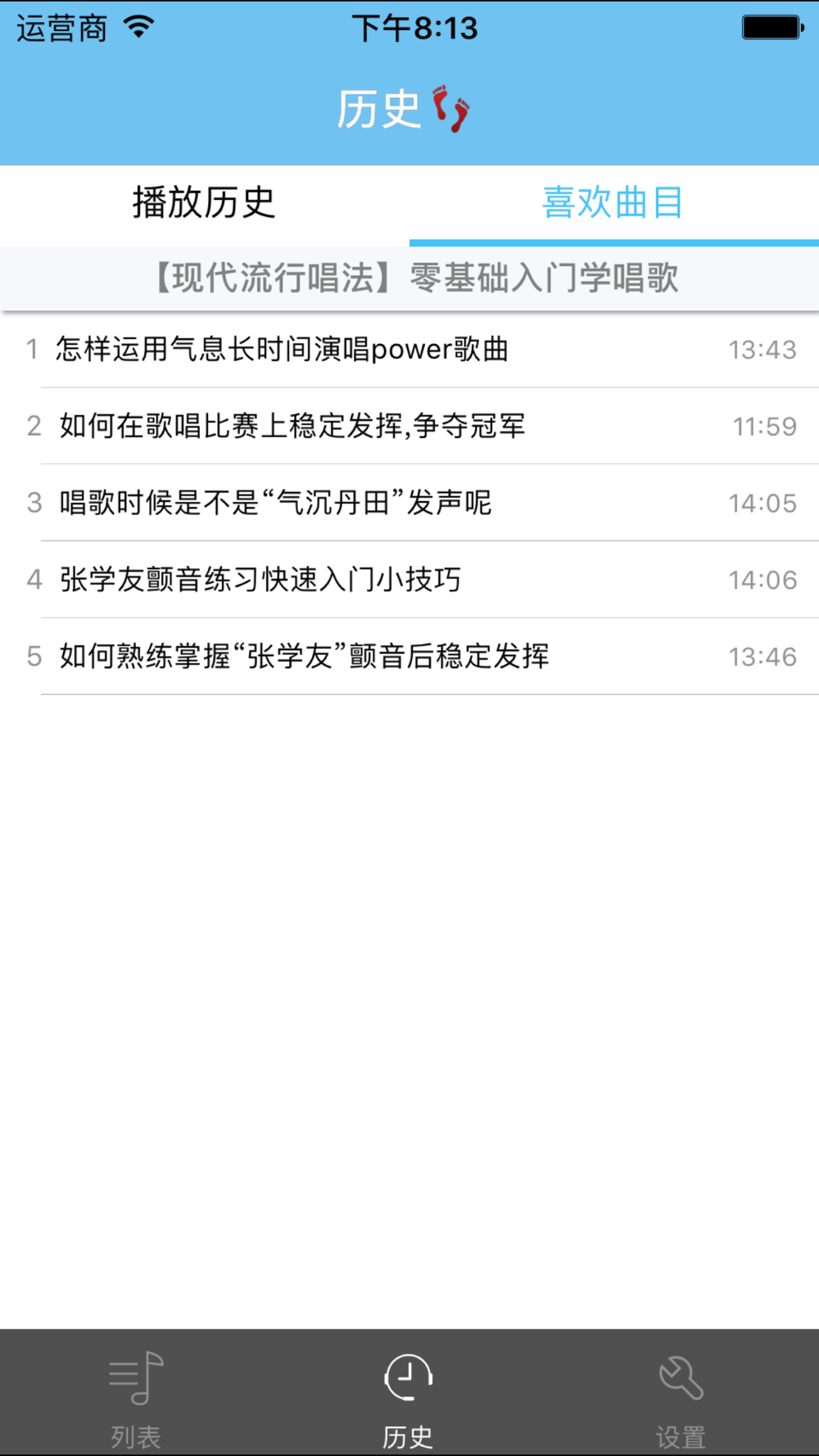The height and width of the screenshot is (1456, 819).
Task: Play 如何熟练掌握“张学友”颤音后稳定发挥
Action: point(409,657)
